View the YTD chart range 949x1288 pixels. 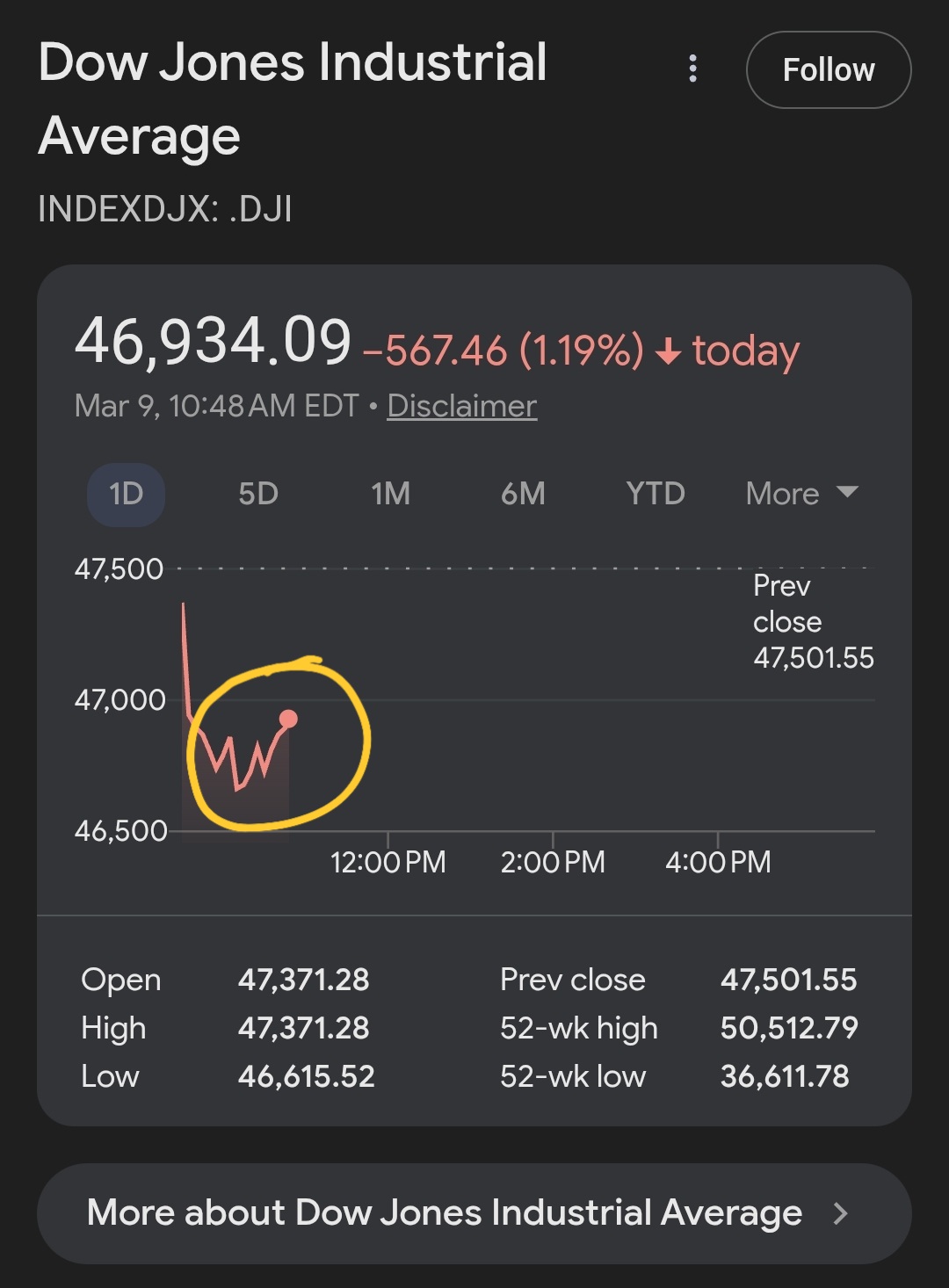pyautogui.click(x=656, y=494)
